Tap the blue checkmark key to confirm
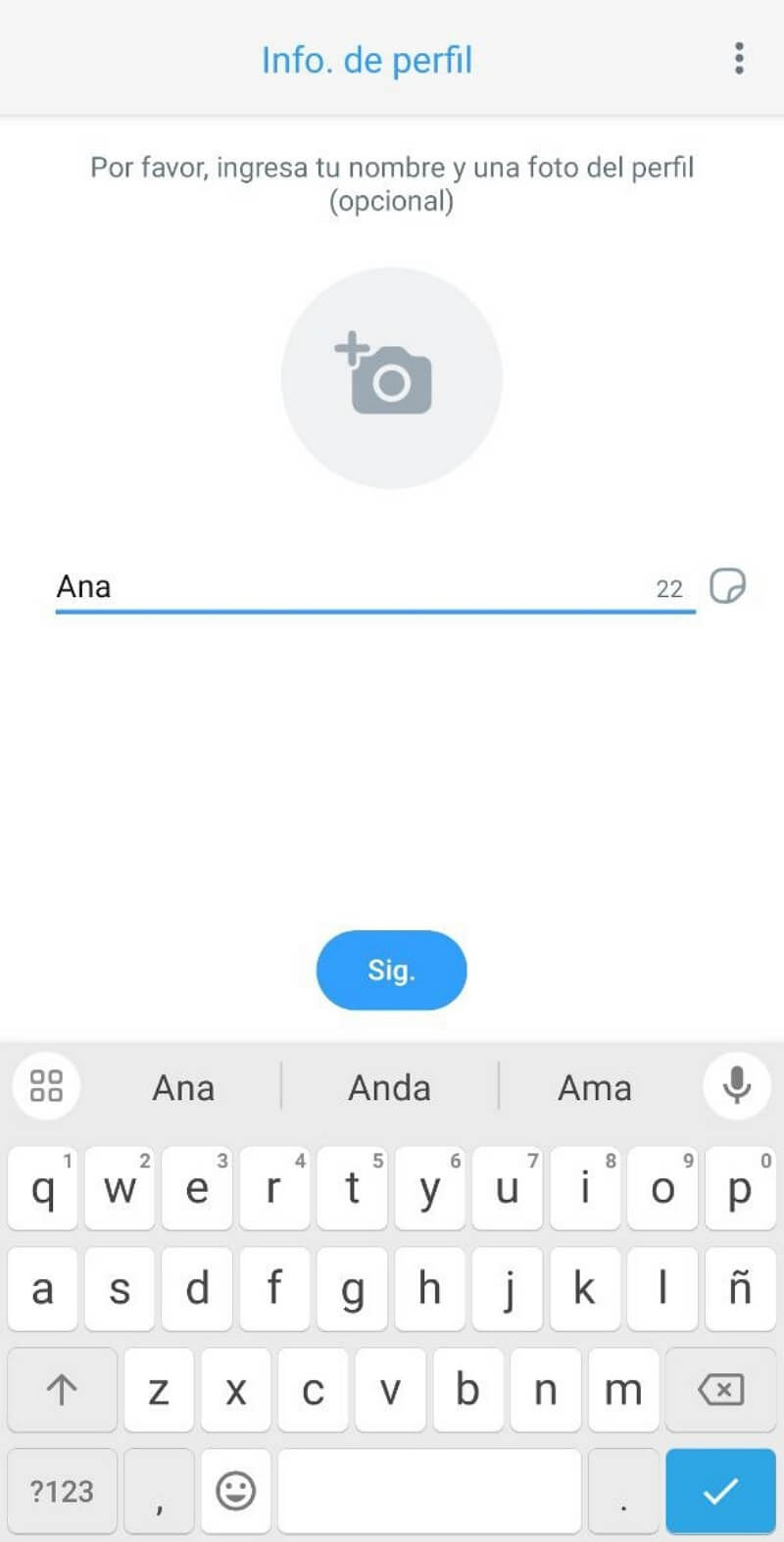The width and height of the screenshot is (784, 1542). pos(720,1491)
